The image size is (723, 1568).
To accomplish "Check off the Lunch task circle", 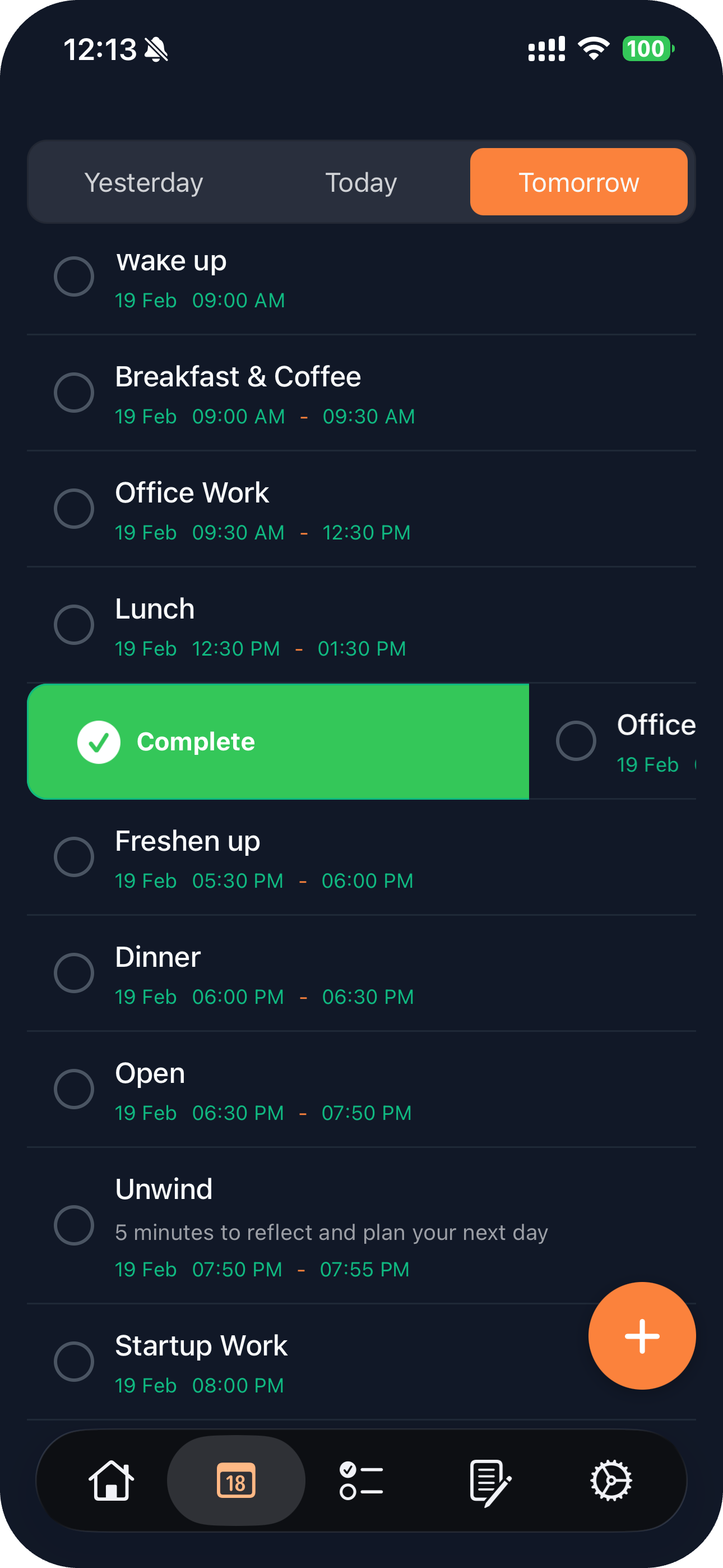I will tap(74, 625).
